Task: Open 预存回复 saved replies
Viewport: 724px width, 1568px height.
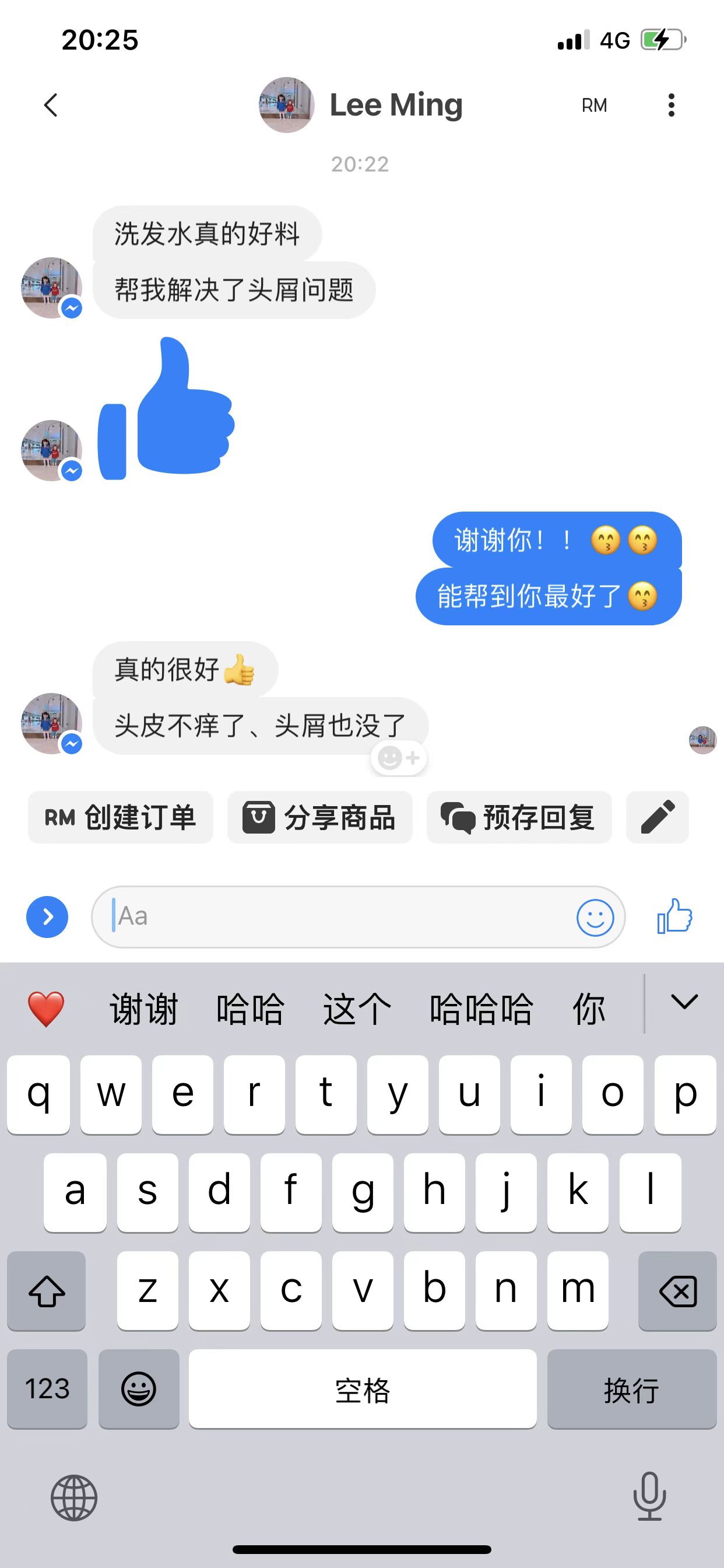Action: [519, 817]
